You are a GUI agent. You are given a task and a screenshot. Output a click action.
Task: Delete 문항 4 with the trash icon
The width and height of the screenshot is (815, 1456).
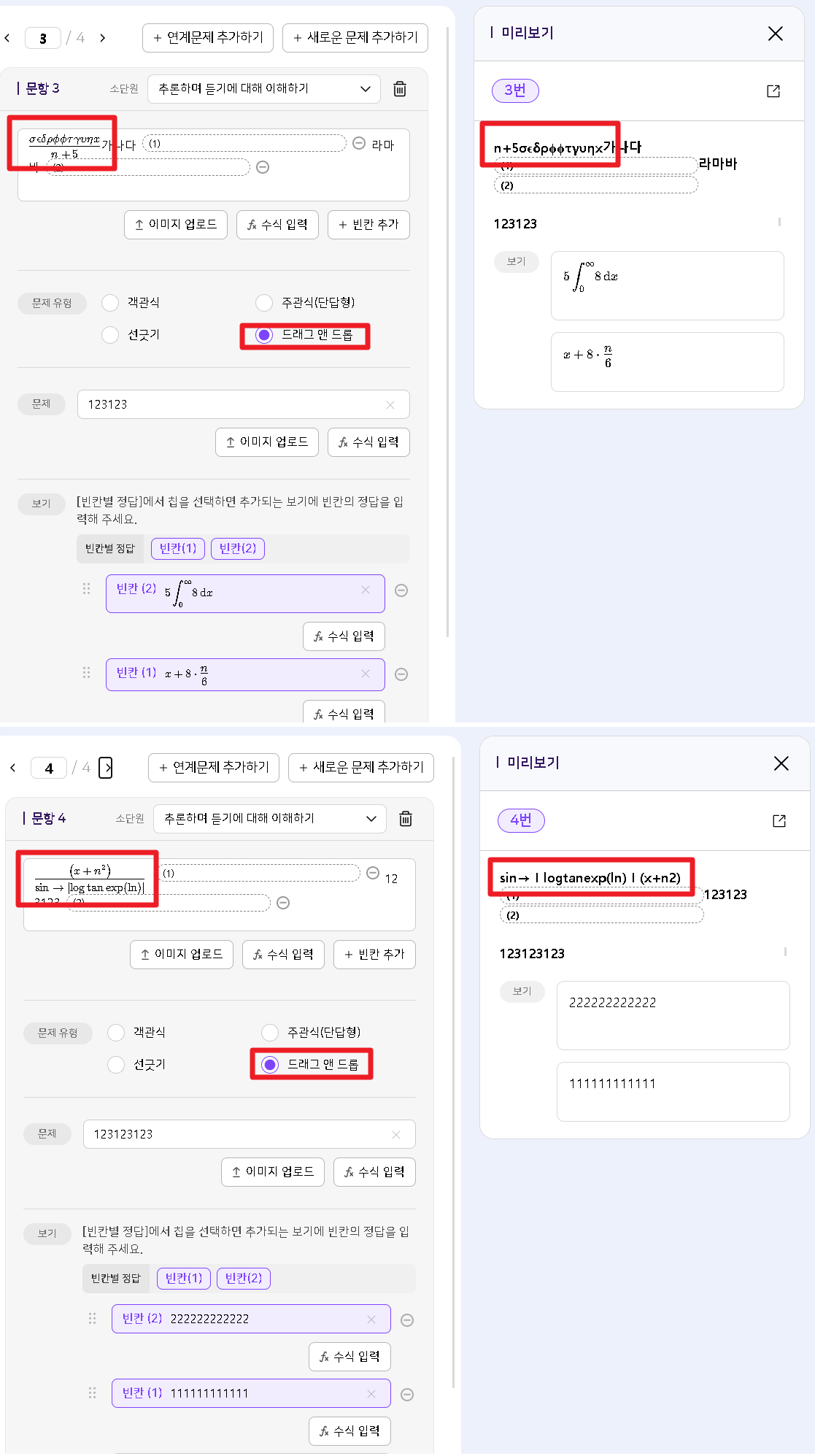(406, 819)
